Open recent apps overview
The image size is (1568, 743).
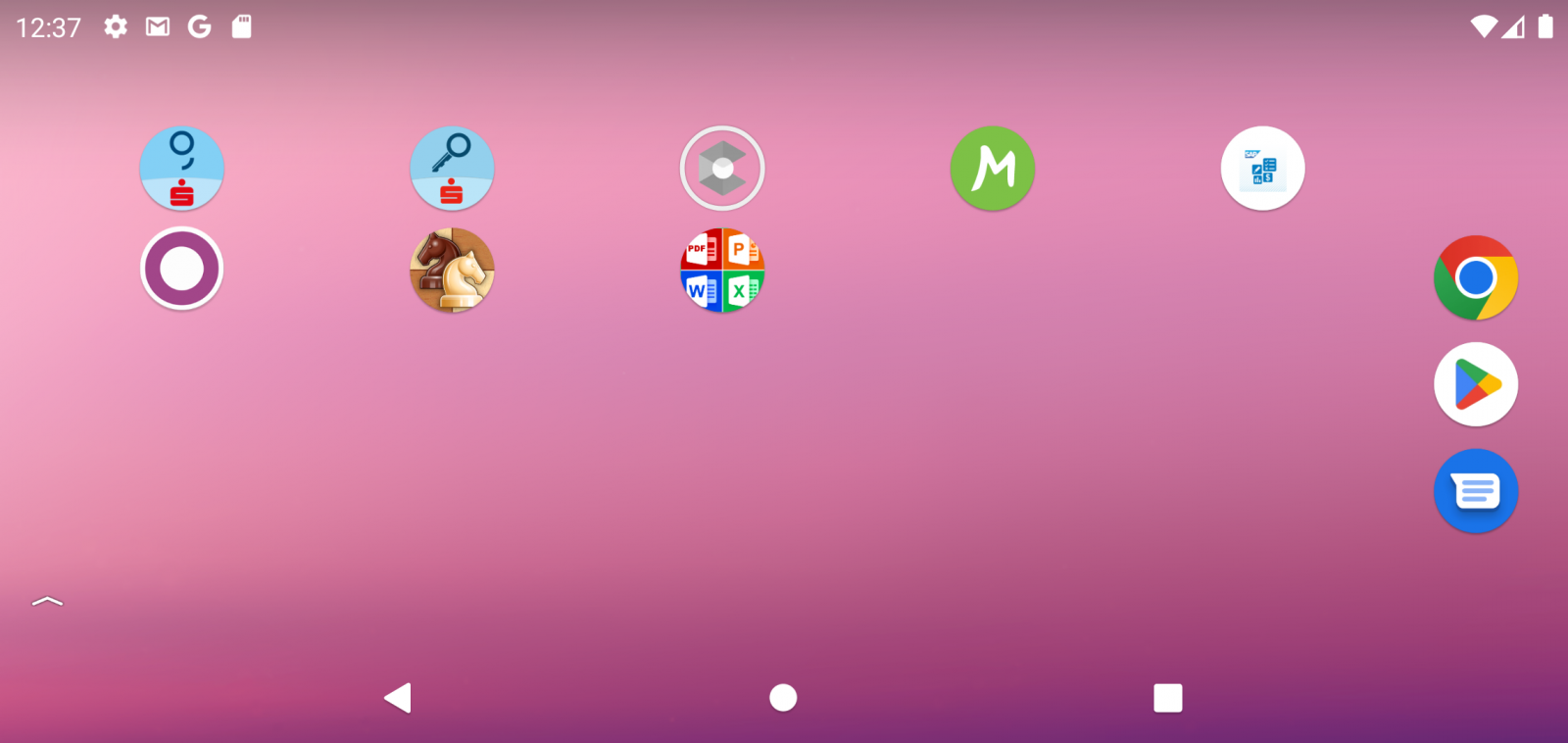[x=1167, y=698]
